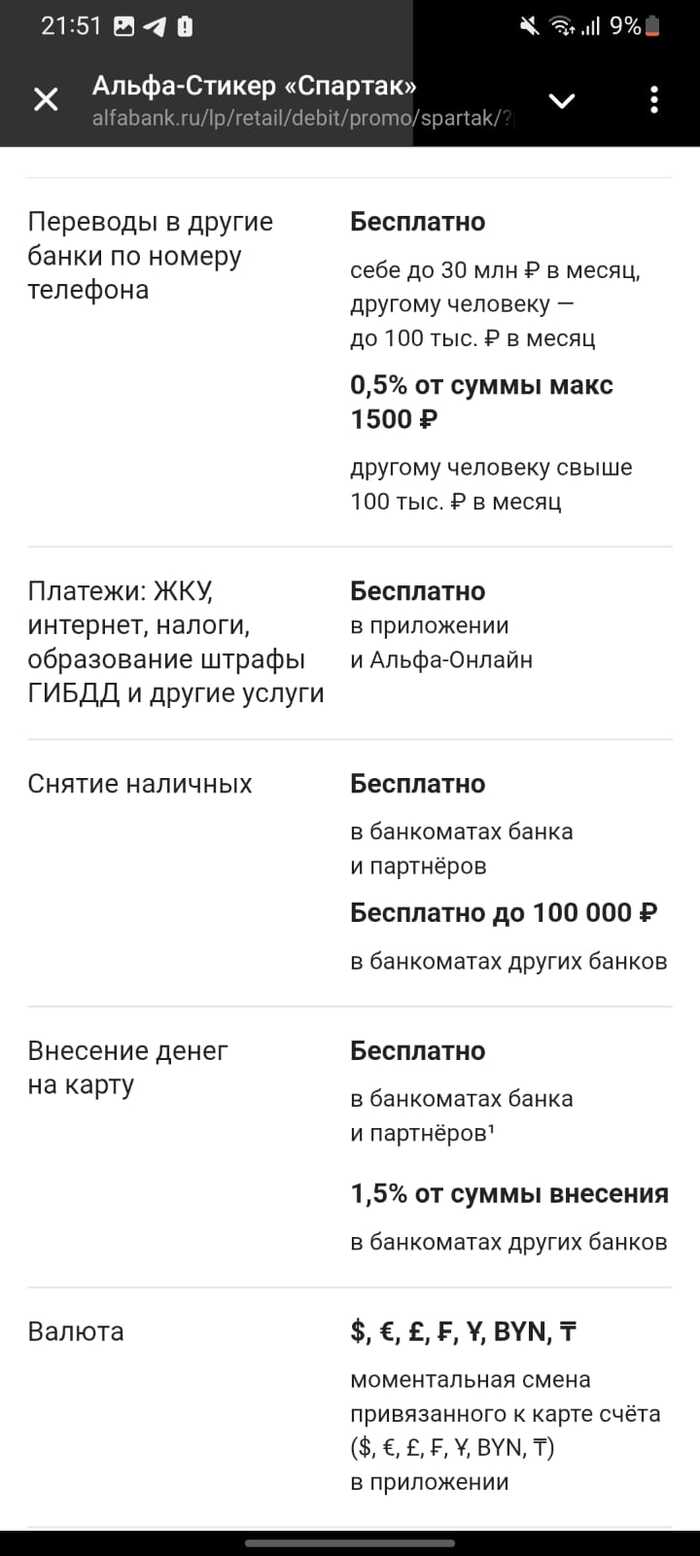
Task: Open the three-dot overflow menu
Action: tap(654, 100)
